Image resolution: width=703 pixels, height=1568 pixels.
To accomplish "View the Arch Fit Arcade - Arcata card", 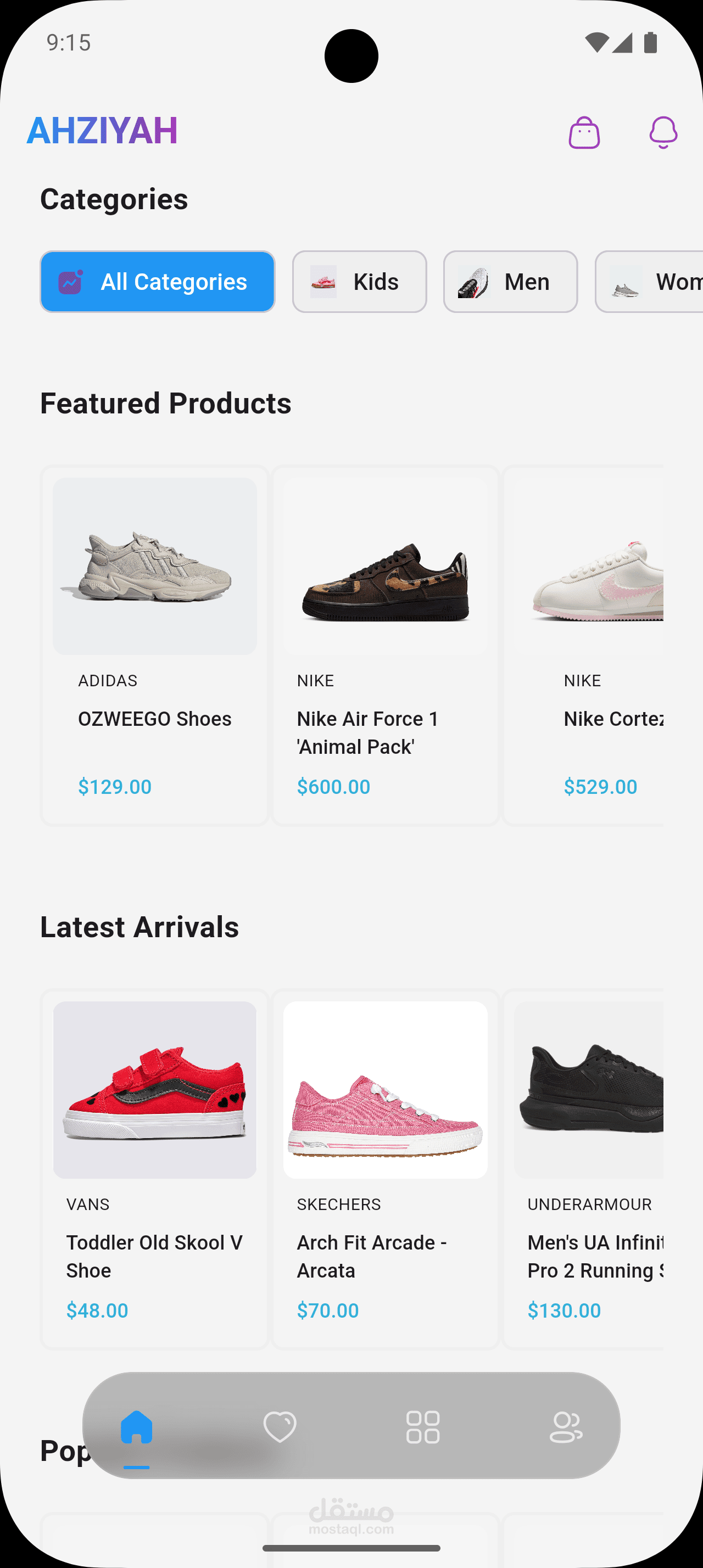I will point(386,1169).
